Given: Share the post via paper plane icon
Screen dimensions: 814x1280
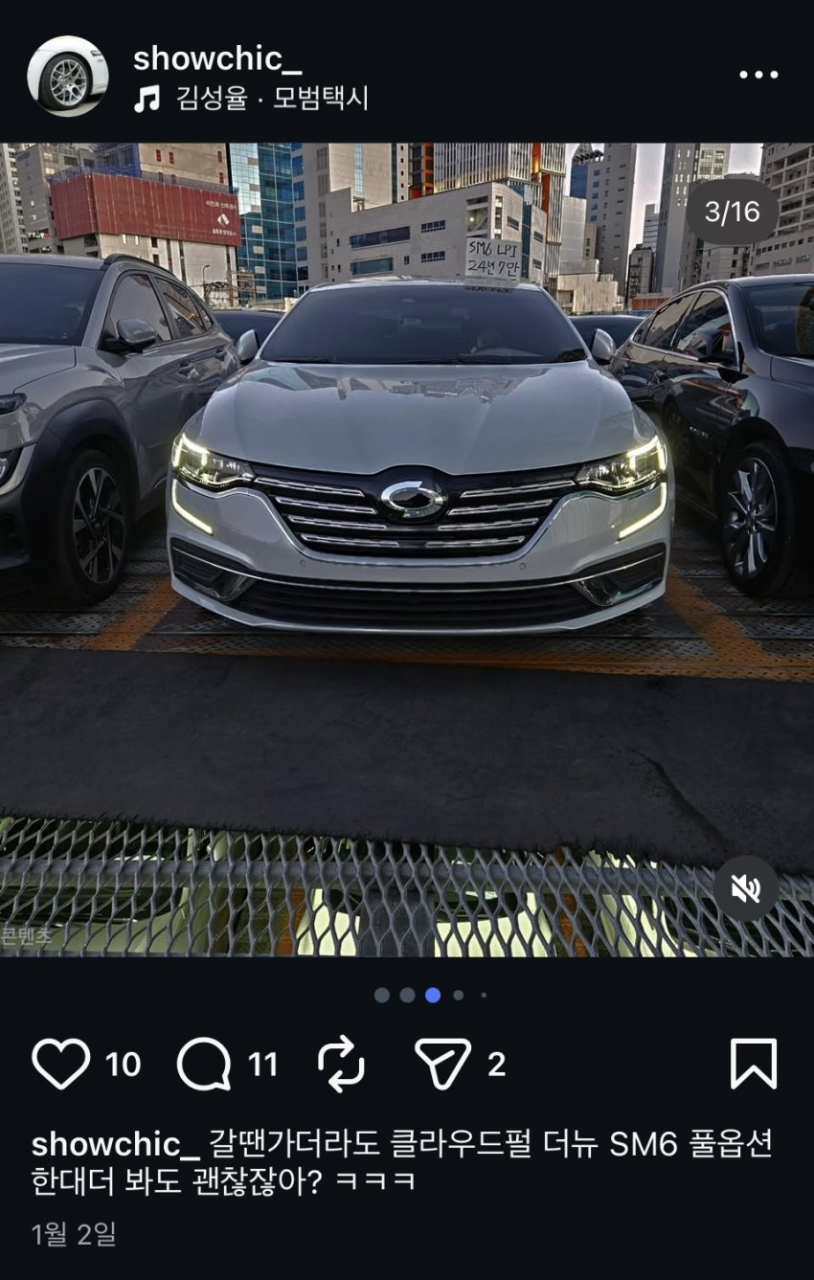Looking at the screenshot, I should point(443,1063).
